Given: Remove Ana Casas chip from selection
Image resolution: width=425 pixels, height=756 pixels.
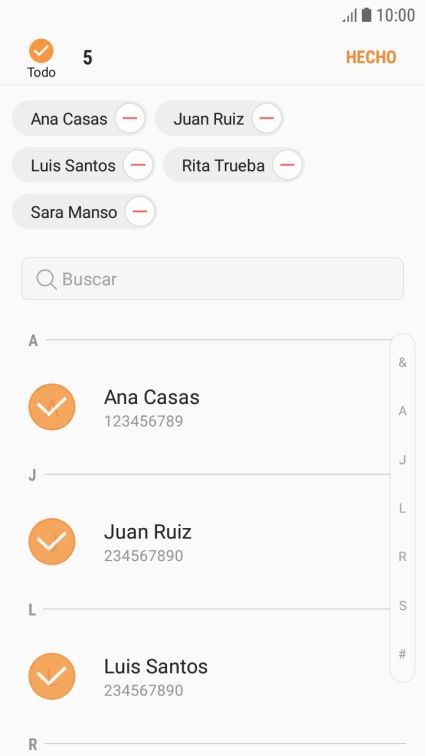Looking at the screenshot, I should [x=130, y=118].
